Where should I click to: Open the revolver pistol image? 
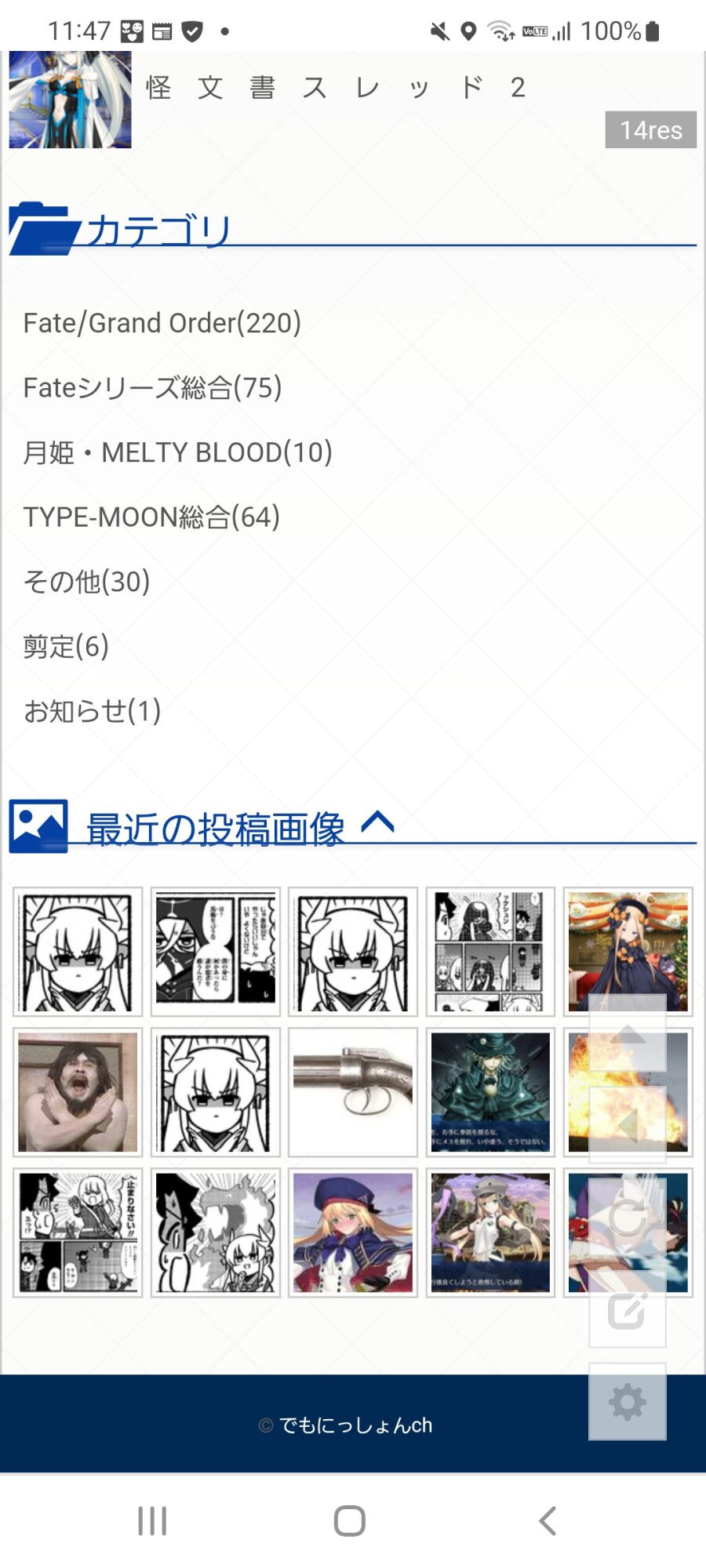(x=353, y=1092)
